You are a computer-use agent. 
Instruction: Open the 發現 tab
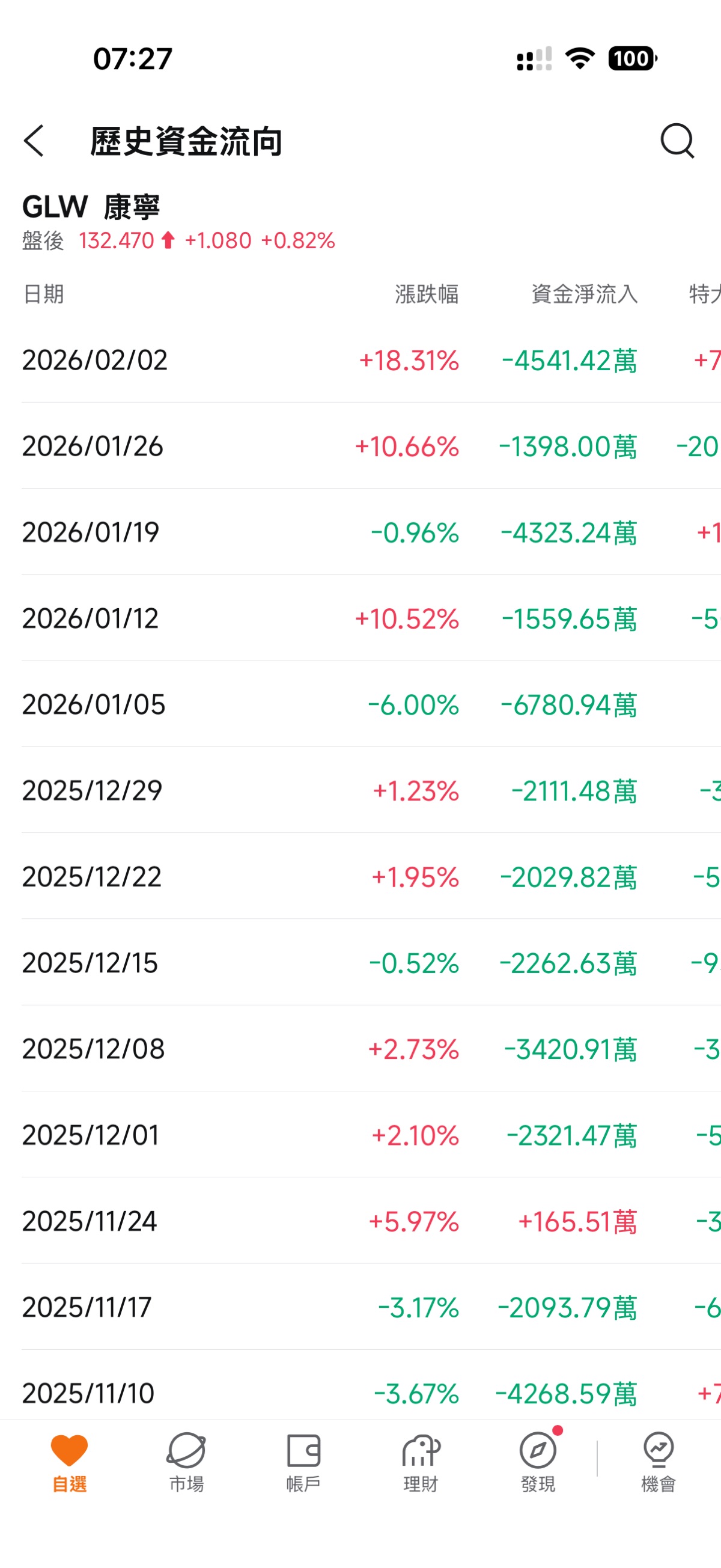pyautogui.click(x=538, y=1462)
